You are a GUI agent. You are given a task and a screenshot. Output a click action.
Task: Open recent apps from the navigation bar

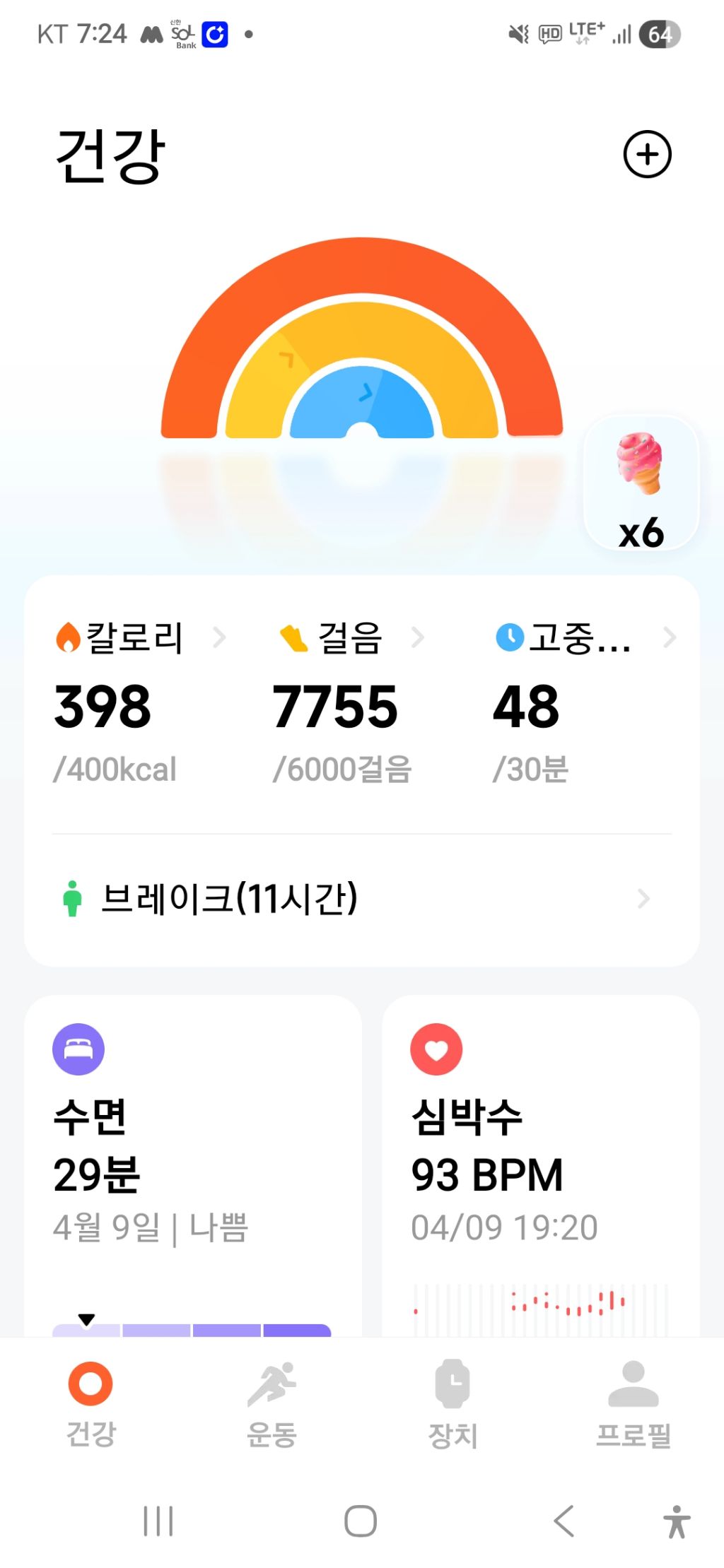158,1521
